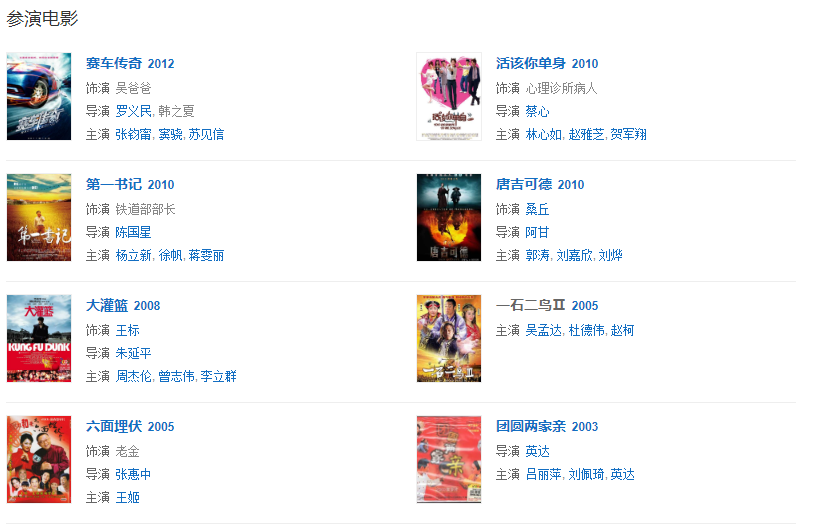Open the 赛车传奇 movie title link
Screen dimensions: 822x531
pyautogui.click(x=114, y=63)
